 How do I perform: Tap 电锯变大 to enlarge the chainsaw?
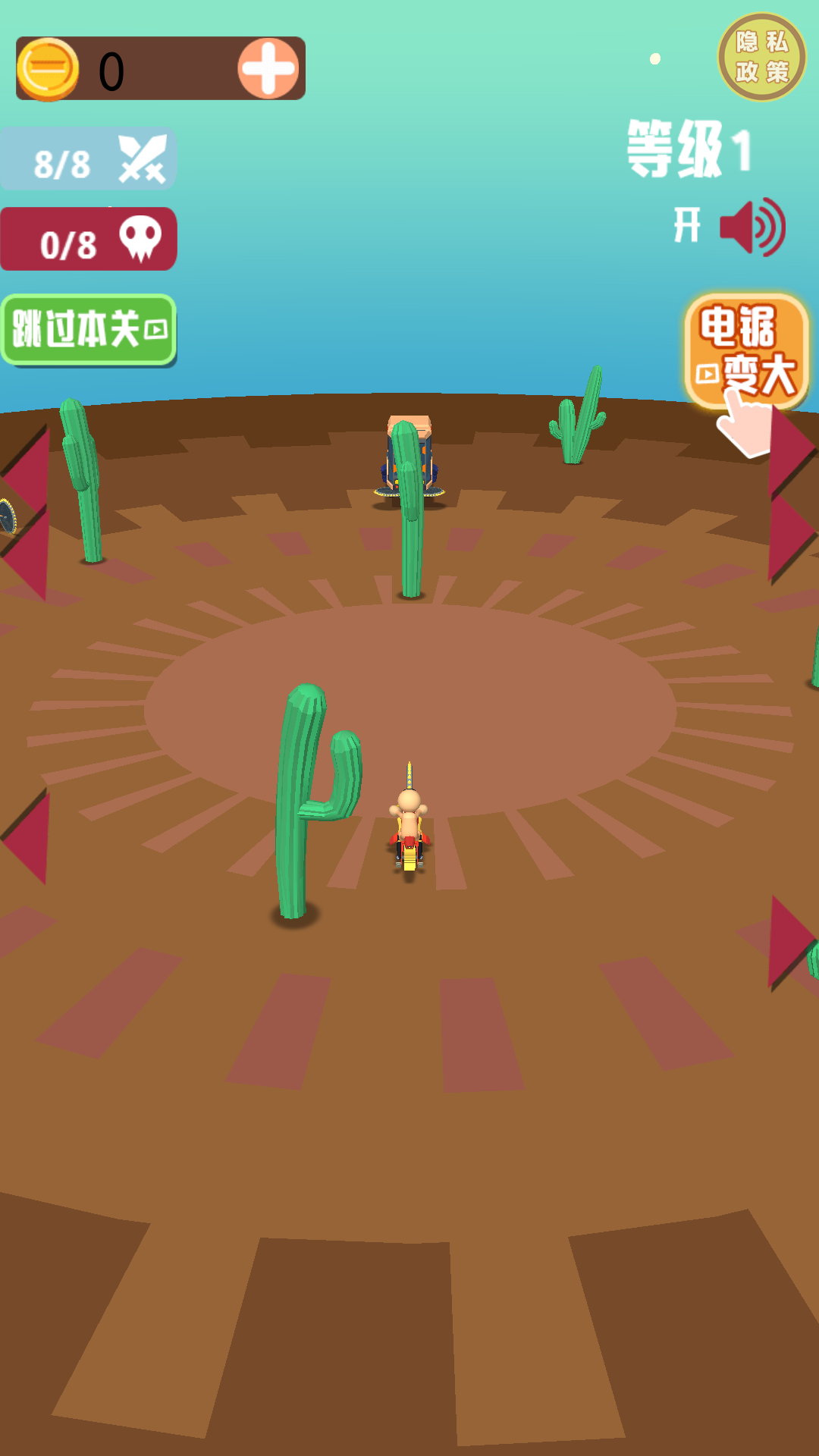point(746,351)
